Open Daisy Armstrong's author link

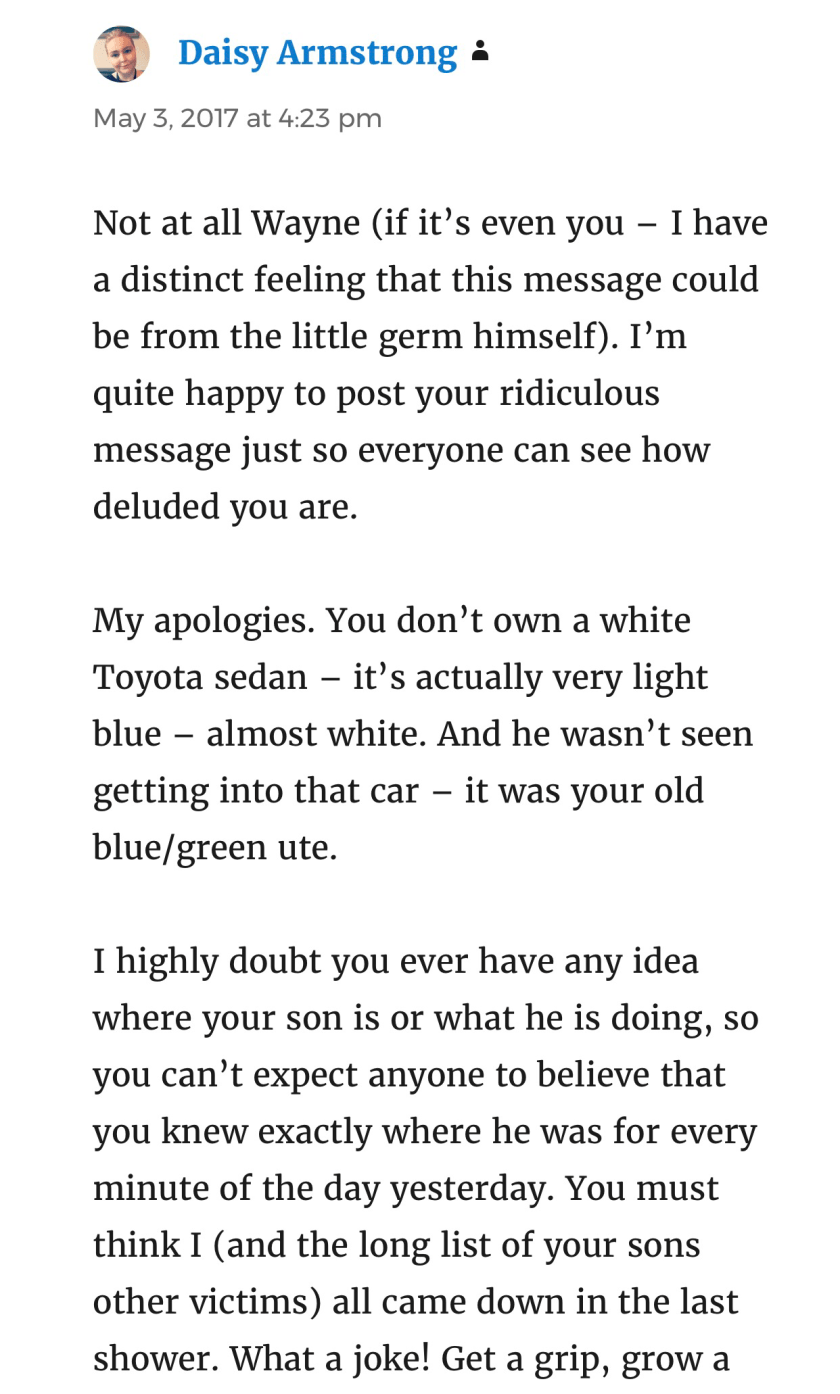click(x=317, y=53)
